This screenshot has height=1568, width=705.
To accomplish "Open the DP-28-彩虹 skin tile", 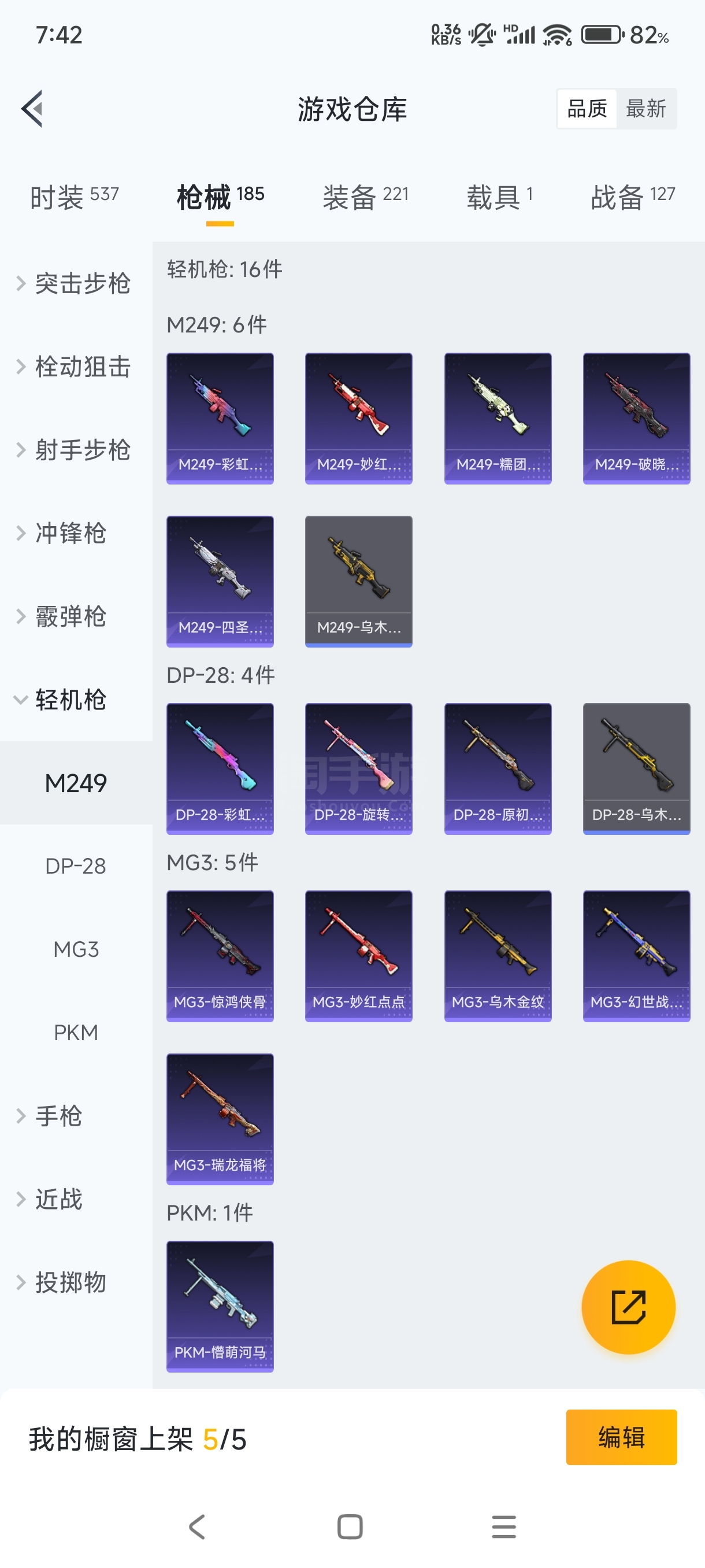I will pos(220,769).
